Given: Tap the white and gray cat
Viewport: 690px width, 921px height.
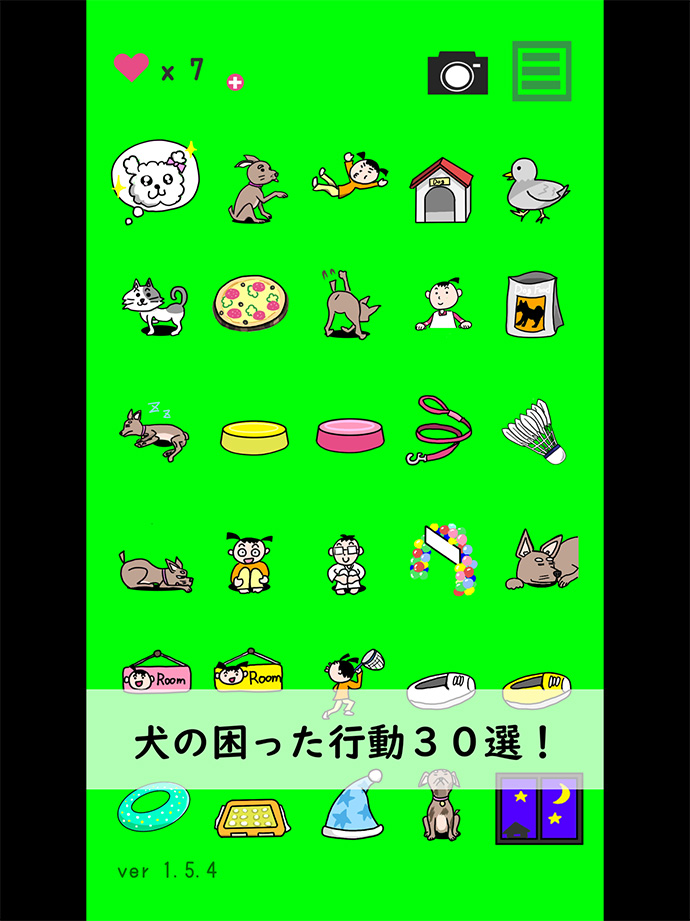Looking at the screenshot, I should coord(153,303).
